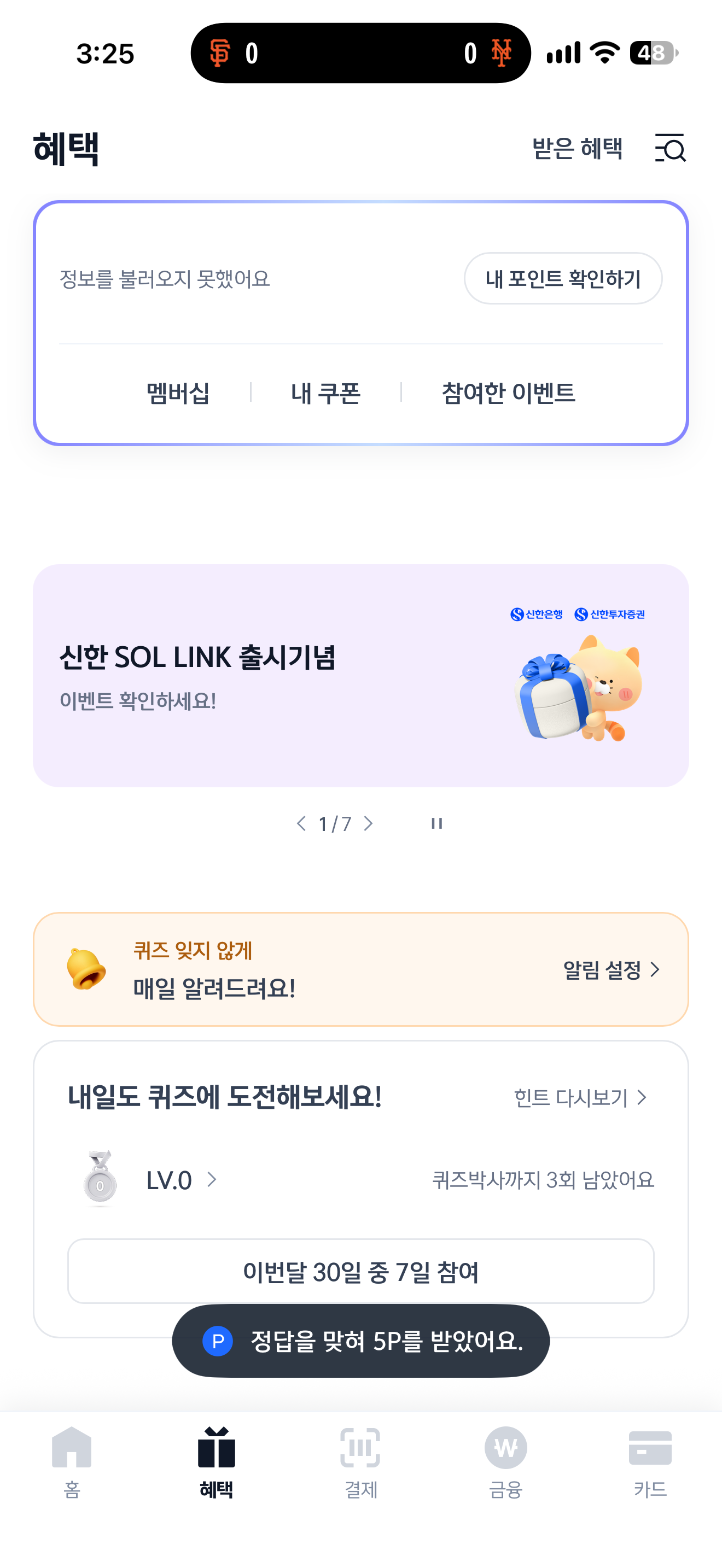Open the 신한 SOL LINK 출시기념 banner
The image size is (722, 1568).
pyautogui.click(x=361, y=676)
